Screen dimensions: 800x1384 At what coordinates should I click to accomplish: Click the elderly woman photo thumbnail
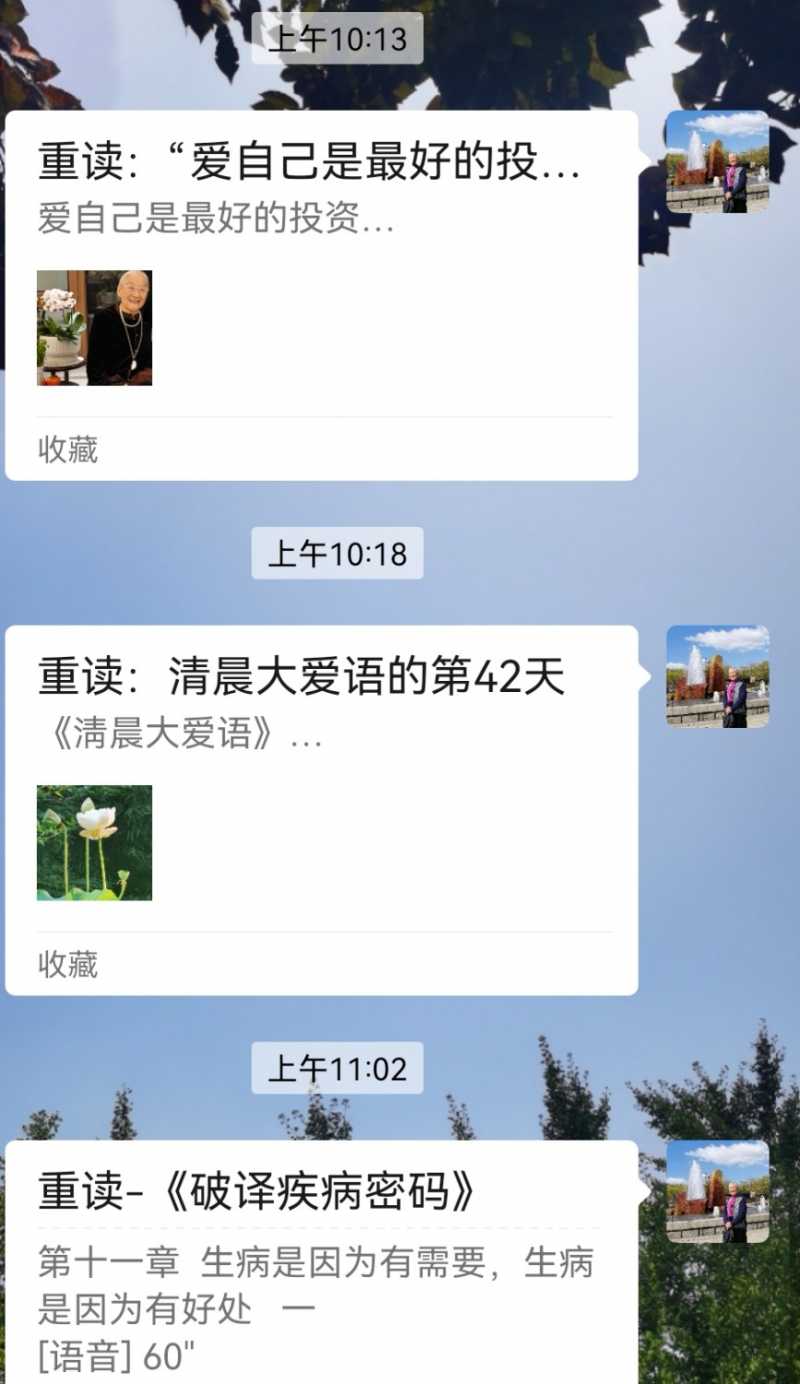pyautogui.click(x=93, y=326)
